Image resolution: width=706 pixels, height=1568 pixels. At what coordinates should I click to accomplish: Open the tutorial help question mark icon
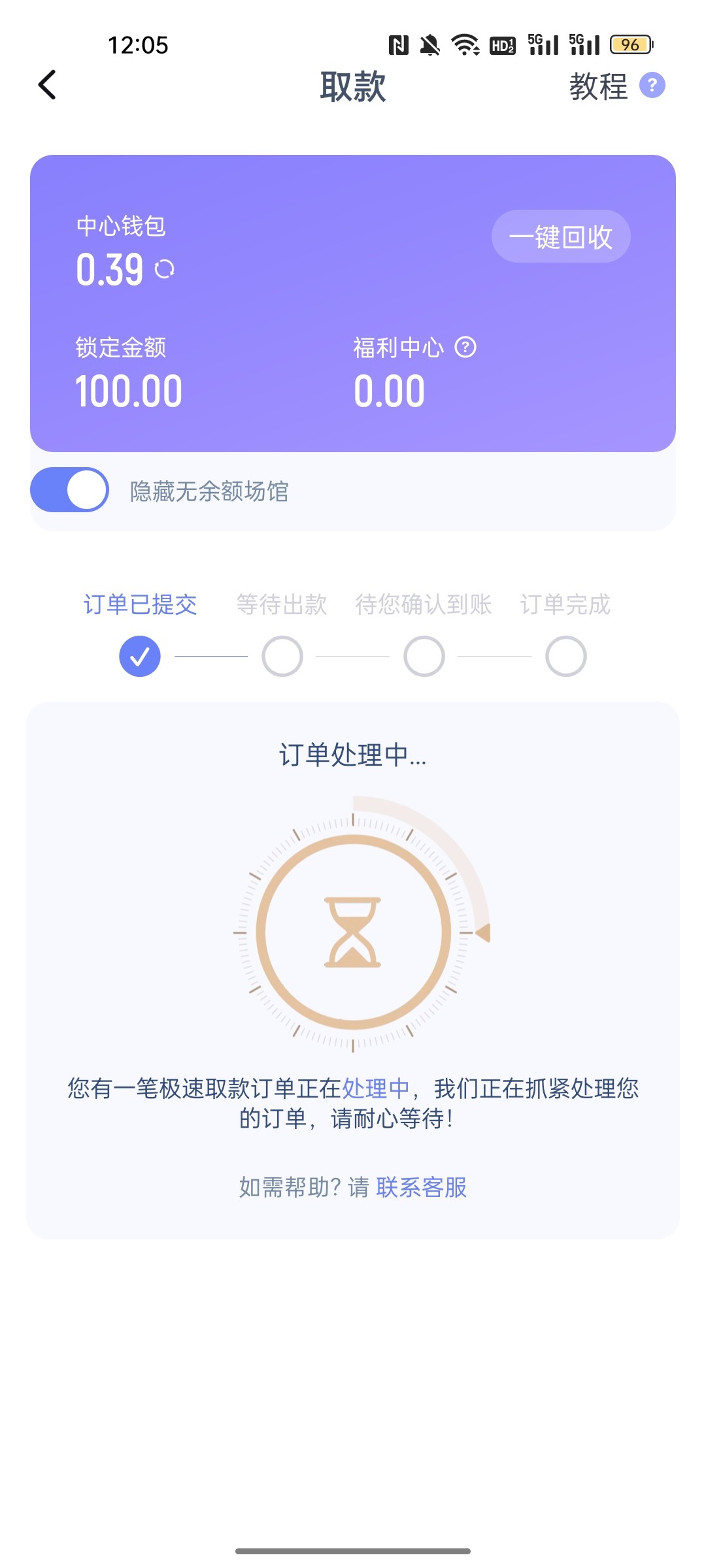point(652,86)
